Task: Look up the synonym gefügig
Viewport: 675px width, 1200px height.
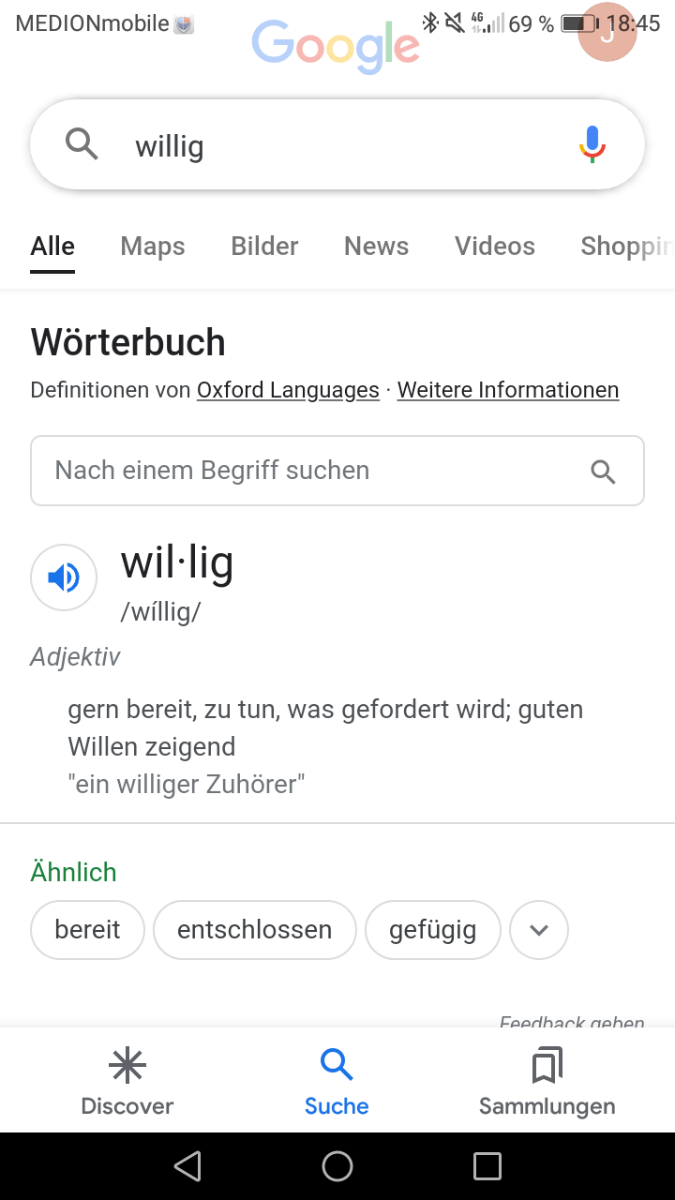Action: (x=432, y=930)
